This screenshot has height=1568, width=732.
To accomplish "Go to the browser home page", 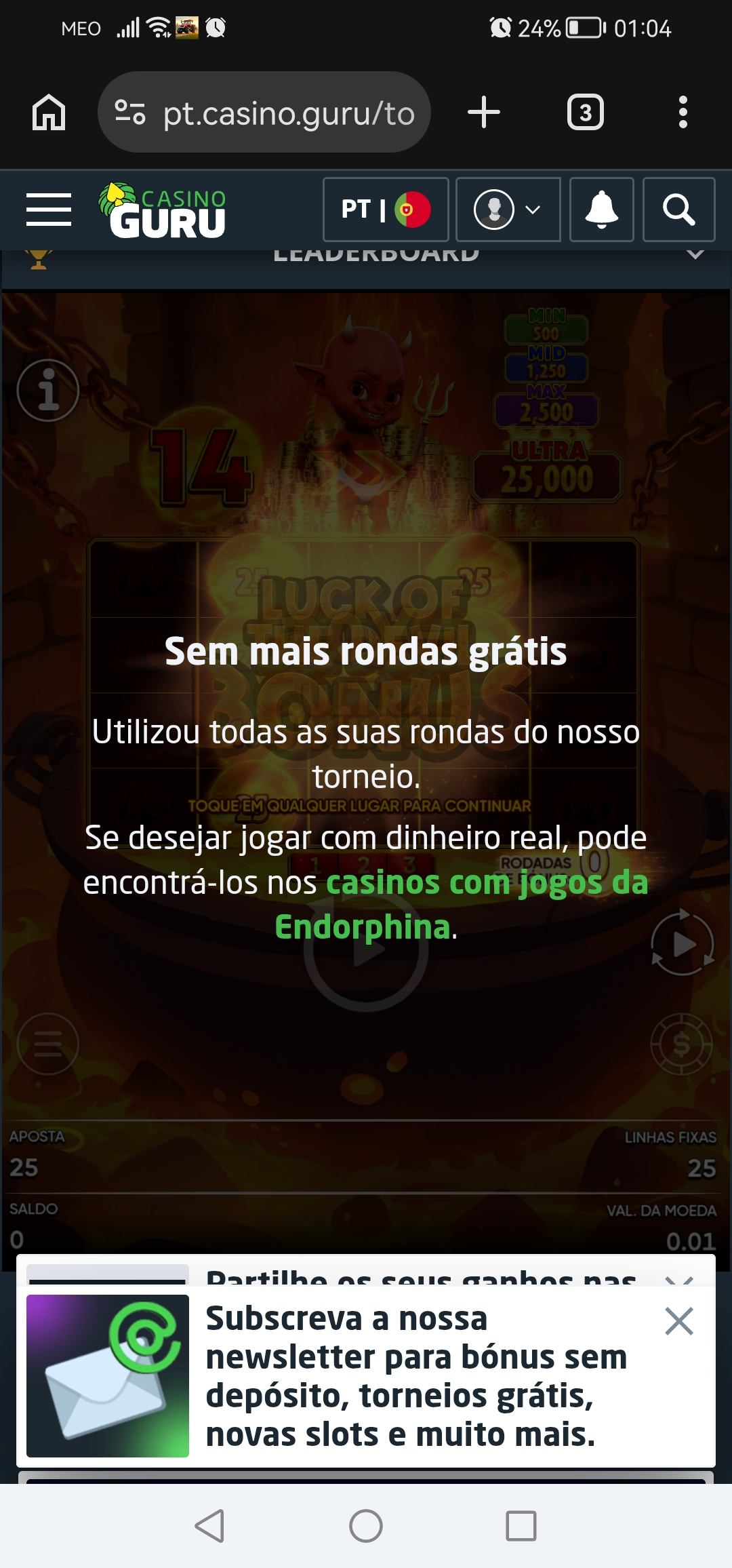I will coord(49,113).
